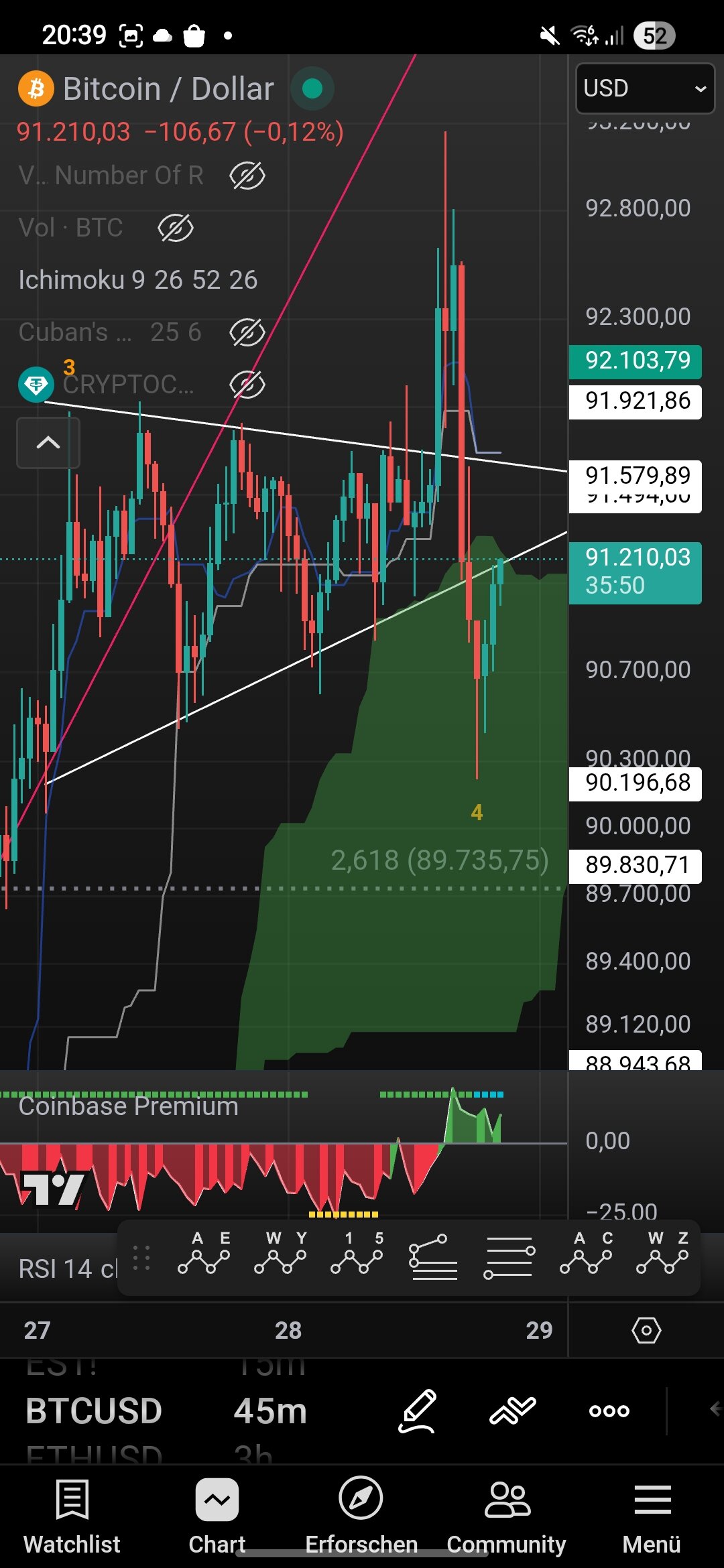Toggle visibility of CRYPTOC symbol overlay

click(247, 385)
